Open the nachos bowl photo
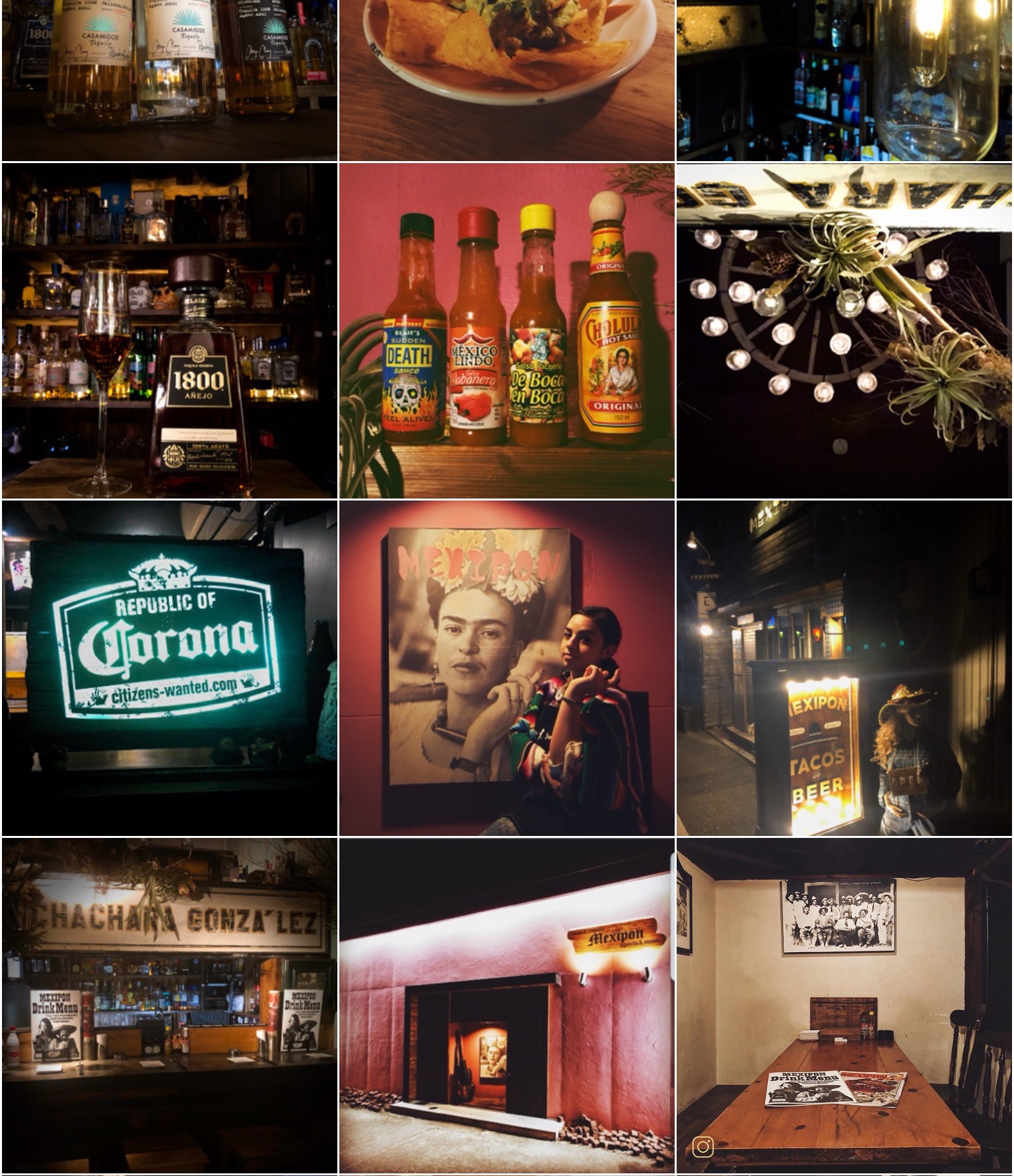Viewport: 1014px width, 1176px height. point(506,79)
